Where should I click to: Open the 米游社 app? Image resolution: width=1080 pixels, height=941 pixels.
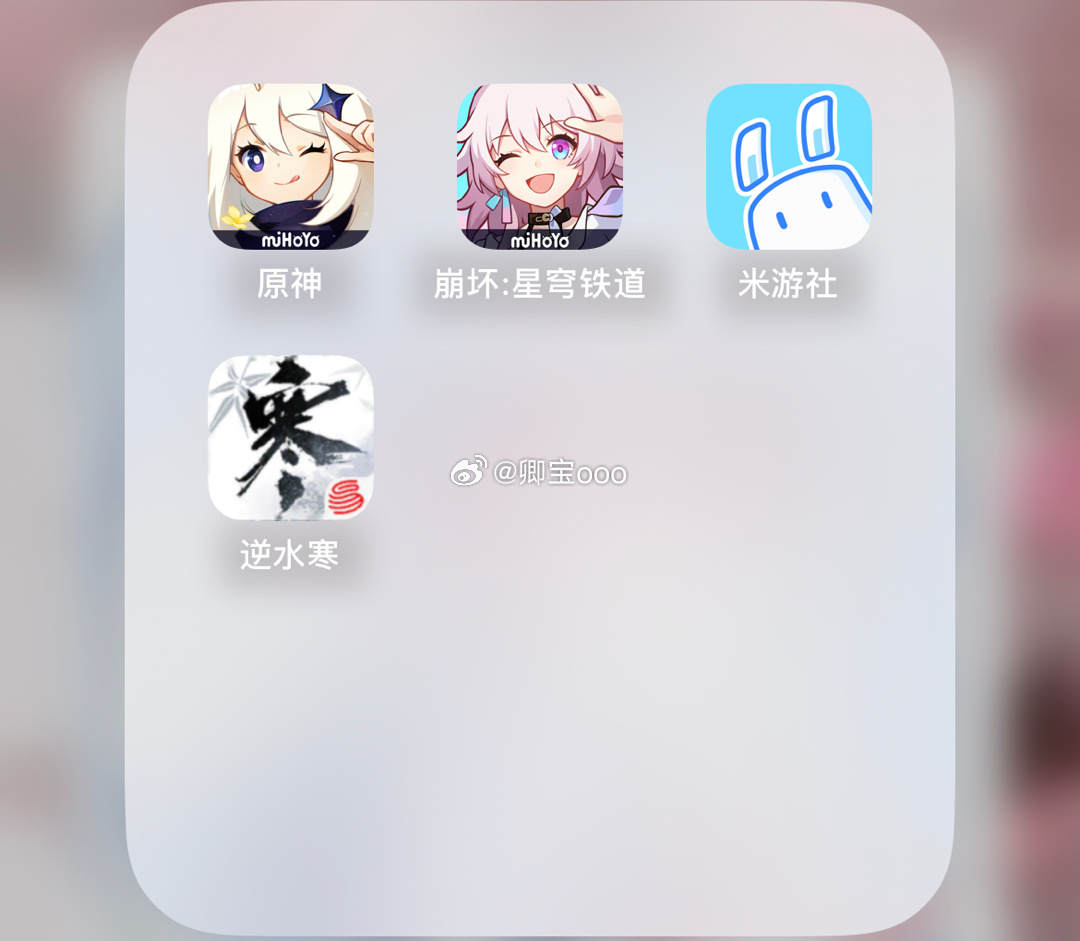tap(789, 167)
